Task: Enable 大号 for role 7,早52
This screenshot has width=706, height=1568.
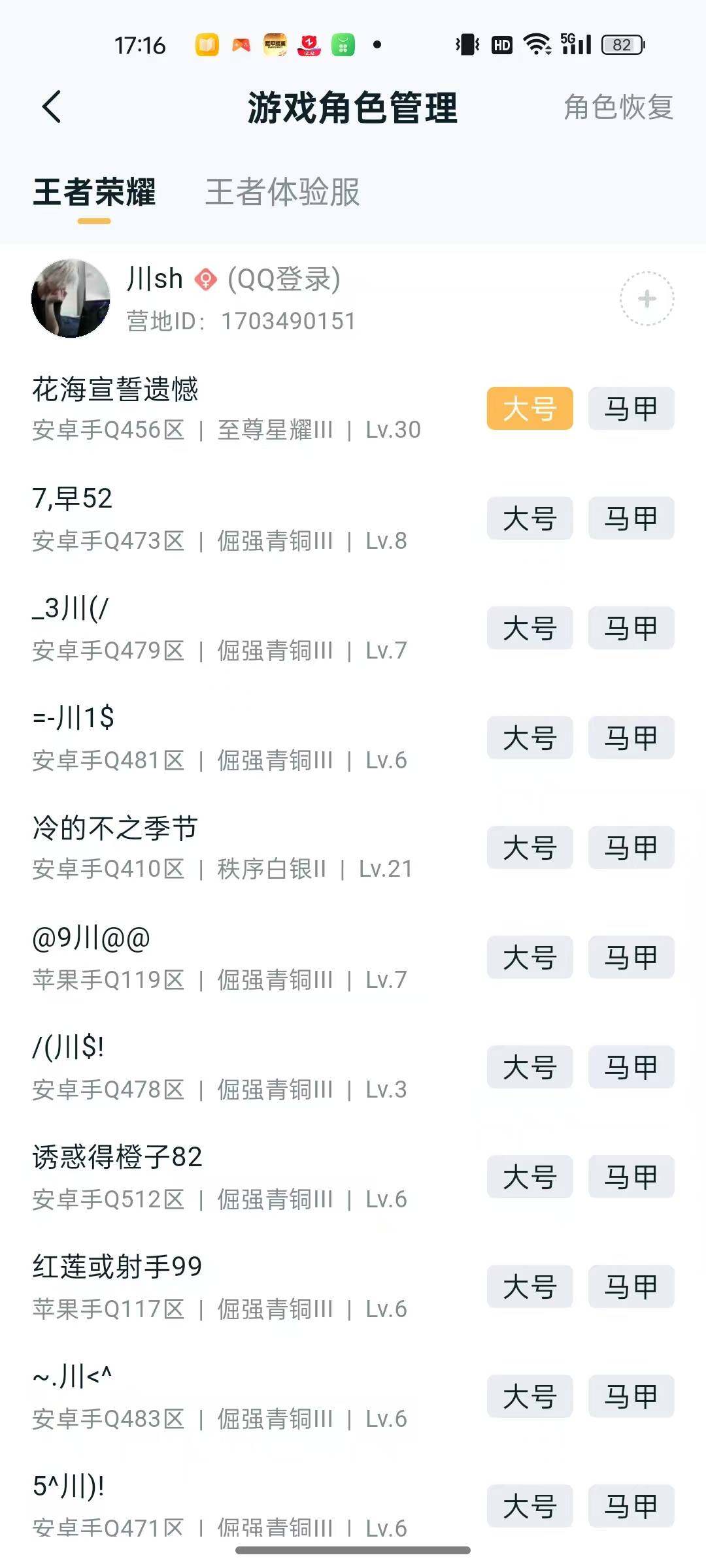Action: [529, 518]
